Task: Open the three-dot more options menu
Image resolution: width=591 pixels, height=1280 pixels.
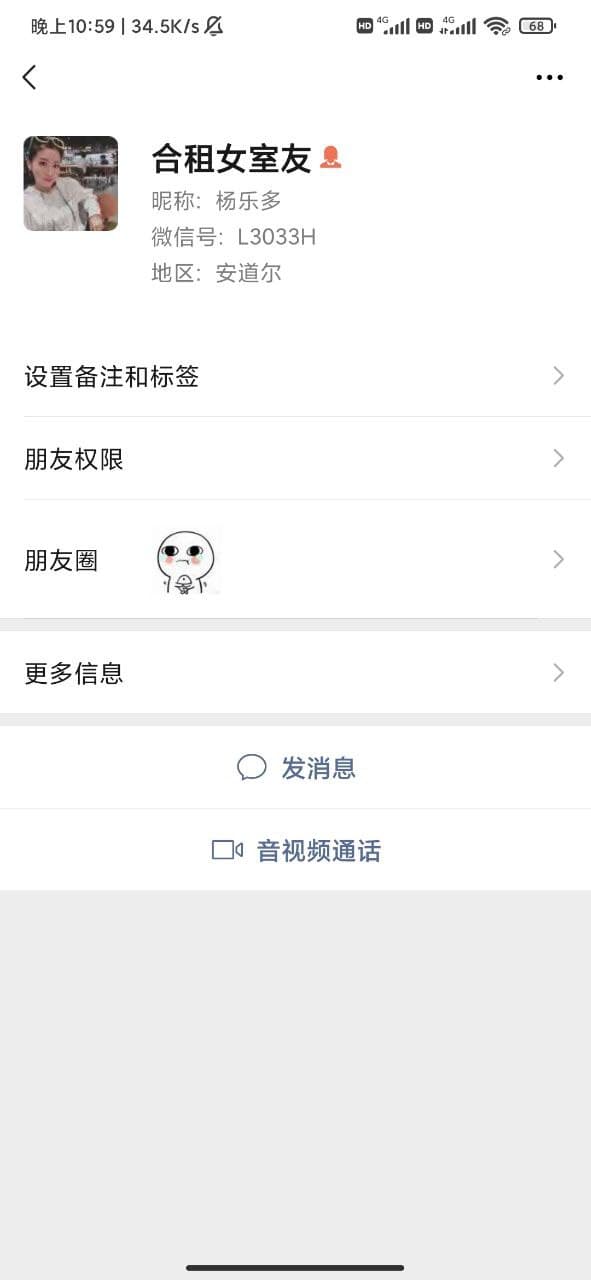Action: pyautogui.click(x=549, y=77)
